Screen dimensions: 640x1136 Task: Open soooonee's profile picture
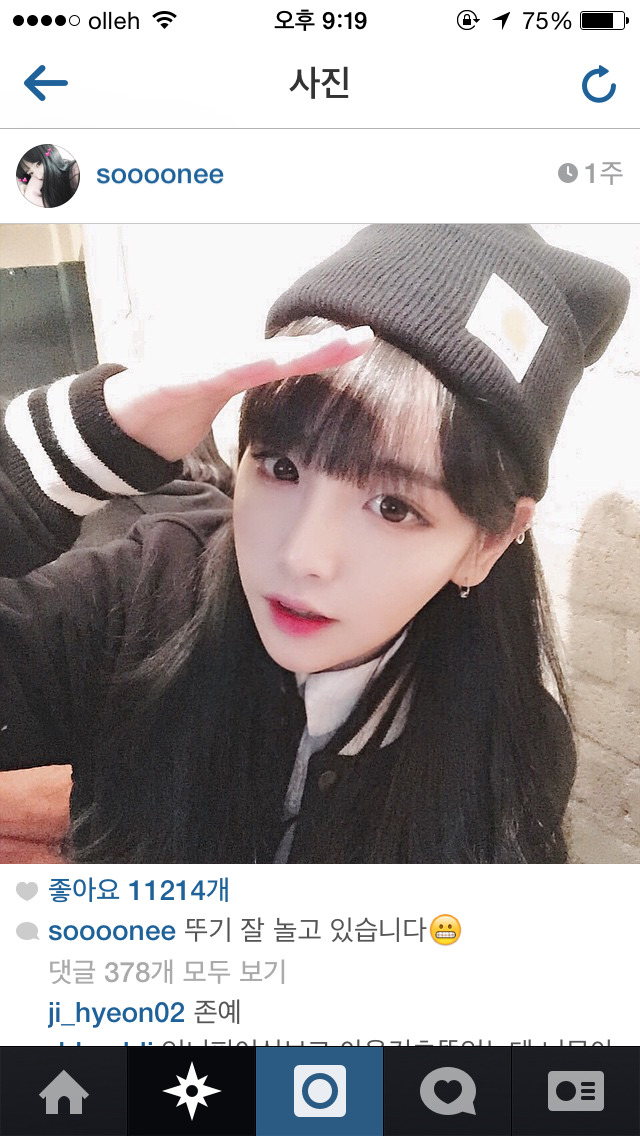(x=47, y=175)
